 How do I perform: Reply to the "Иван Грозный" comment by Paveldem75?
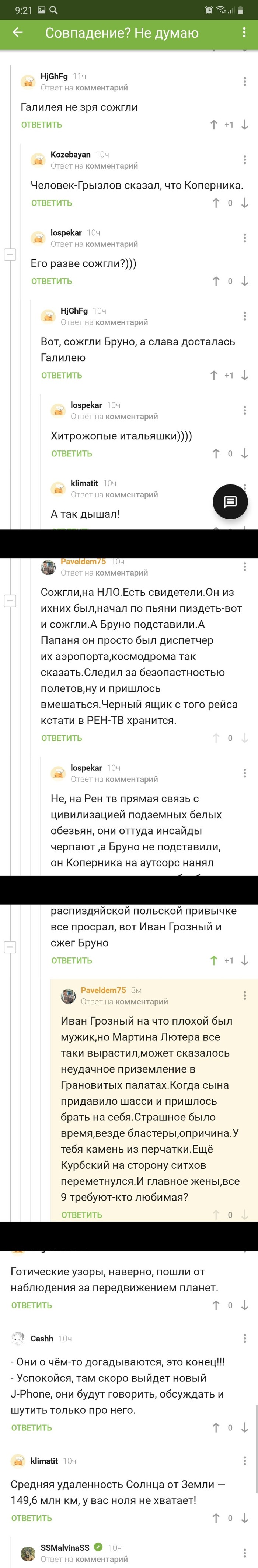pyautogui.click(x=81, y=1214)
